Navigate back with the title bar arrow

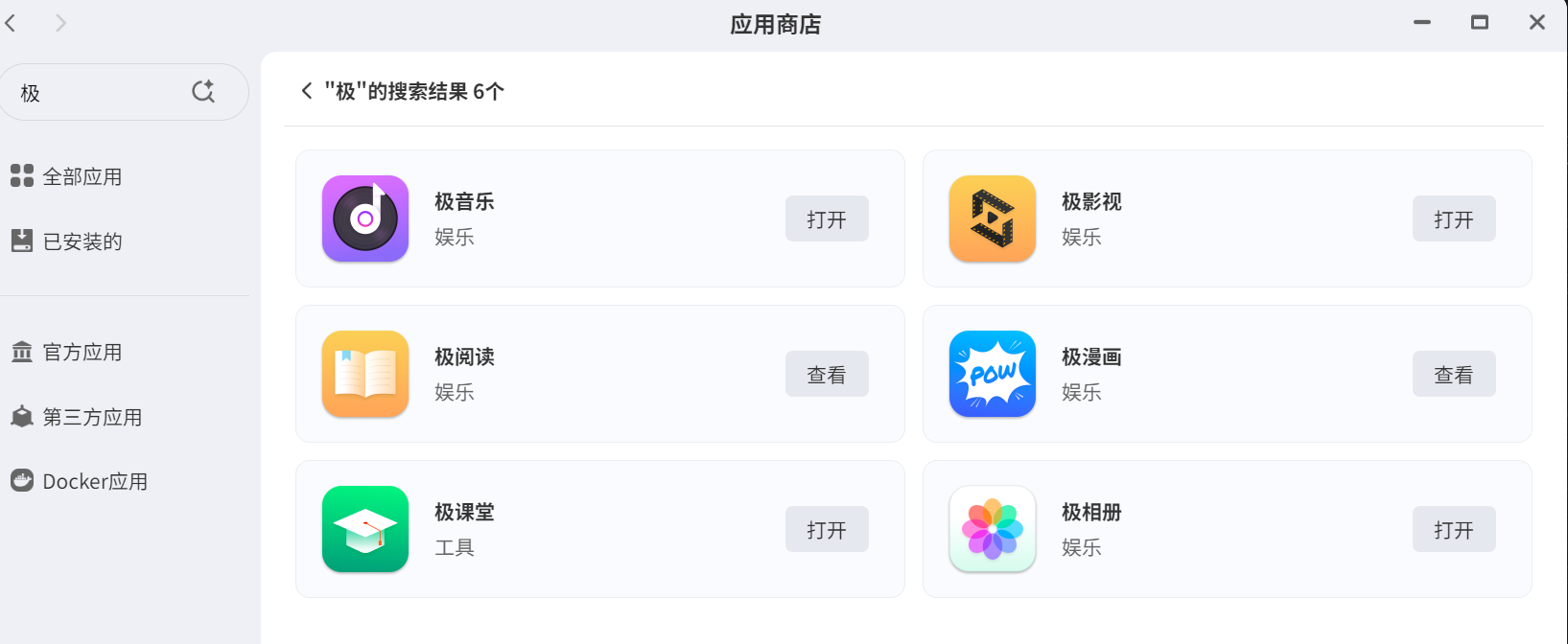click(x=12, y=23)
